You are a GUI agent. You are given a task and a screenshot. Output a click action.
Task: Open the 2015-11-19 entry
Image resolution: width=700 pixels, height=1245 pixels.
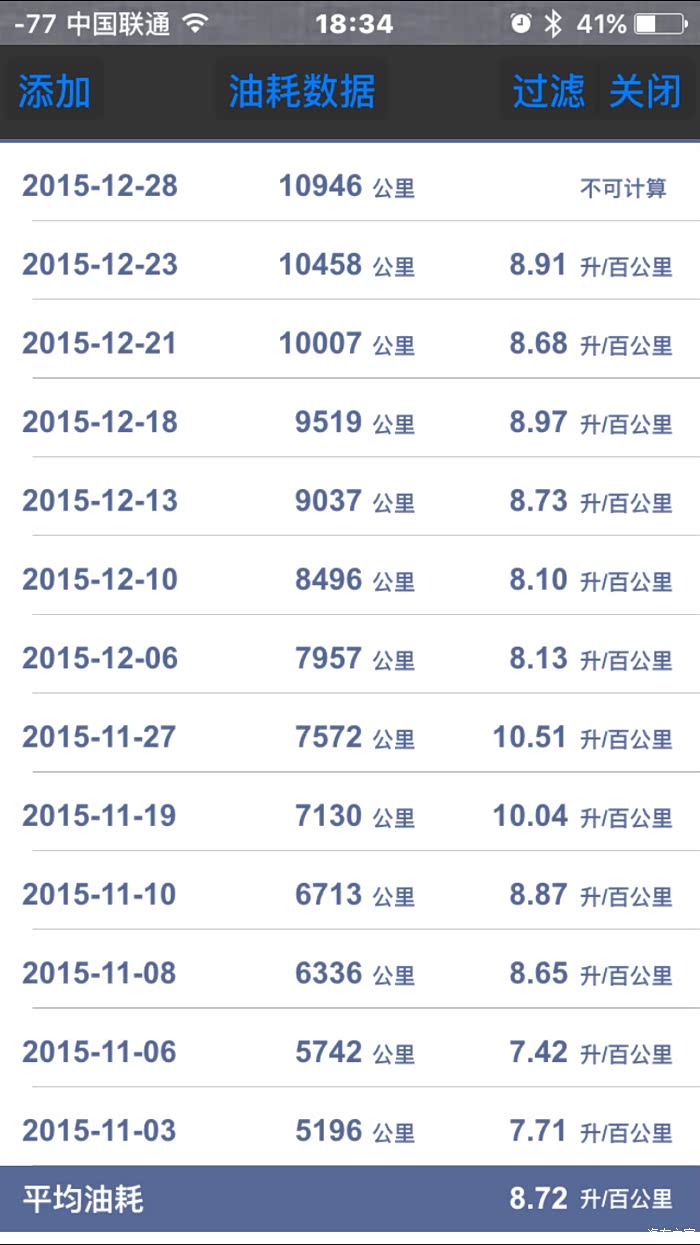coord(350,815)
